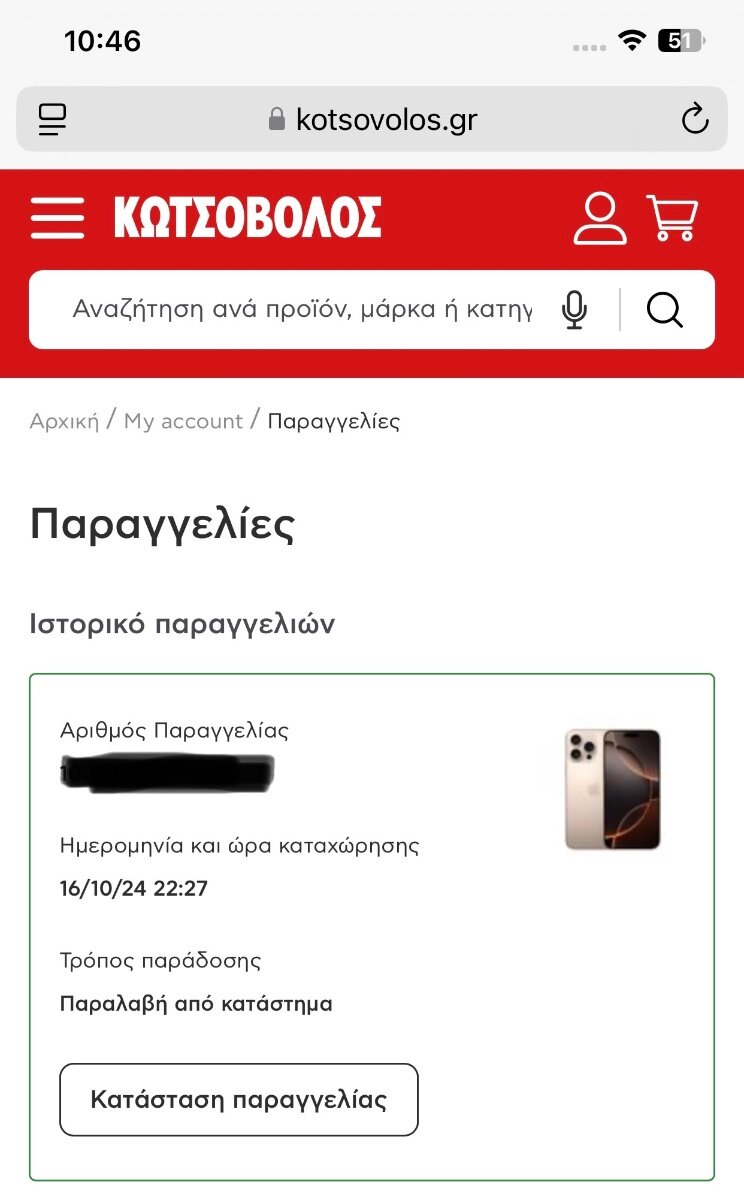Tap the magnifying glass search button

point(664,310)
